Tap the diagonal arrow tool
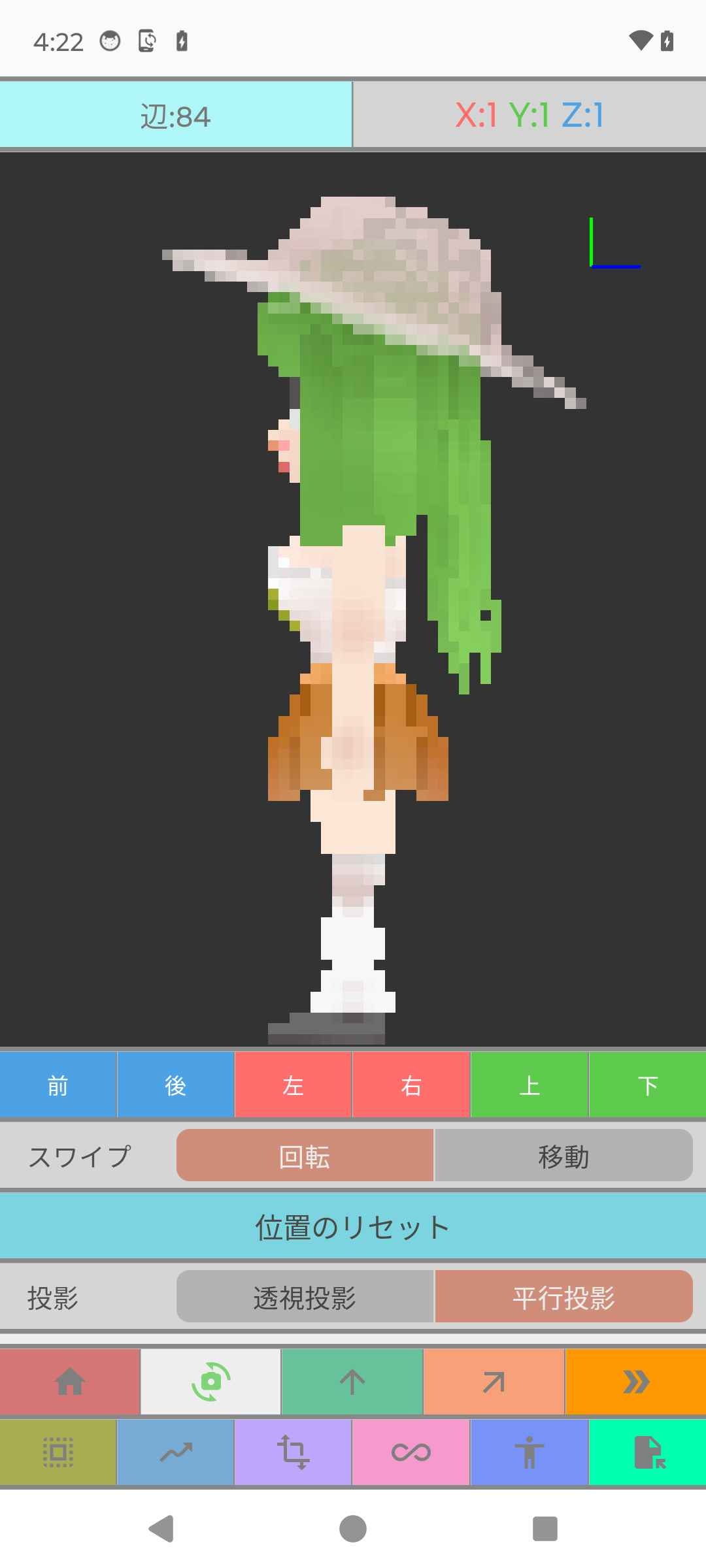Image resolution: width=706 pixels, height=1568 pixels. click(x=494, y=1381)
